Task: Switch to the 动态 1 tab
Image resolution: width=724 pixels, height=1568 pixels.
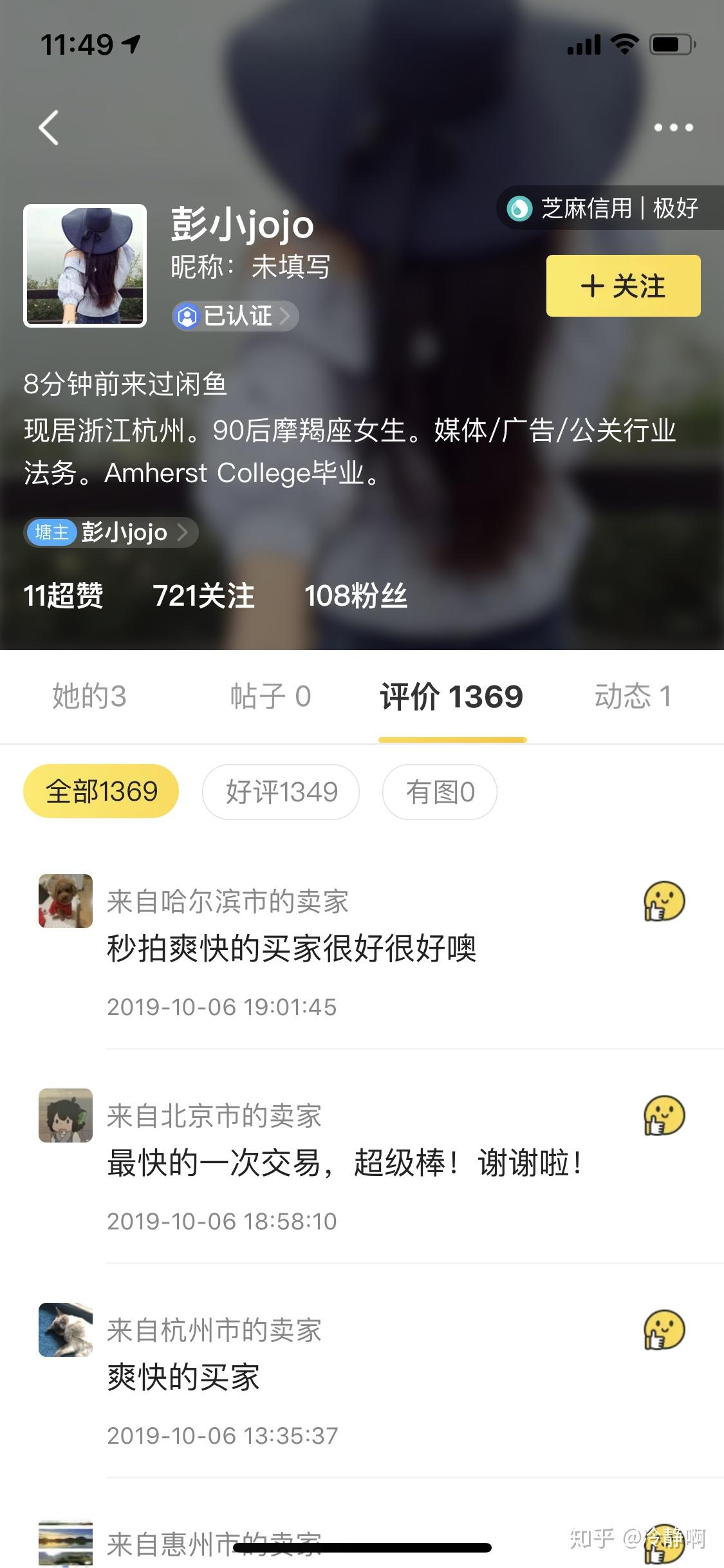Action: [633, 696]
